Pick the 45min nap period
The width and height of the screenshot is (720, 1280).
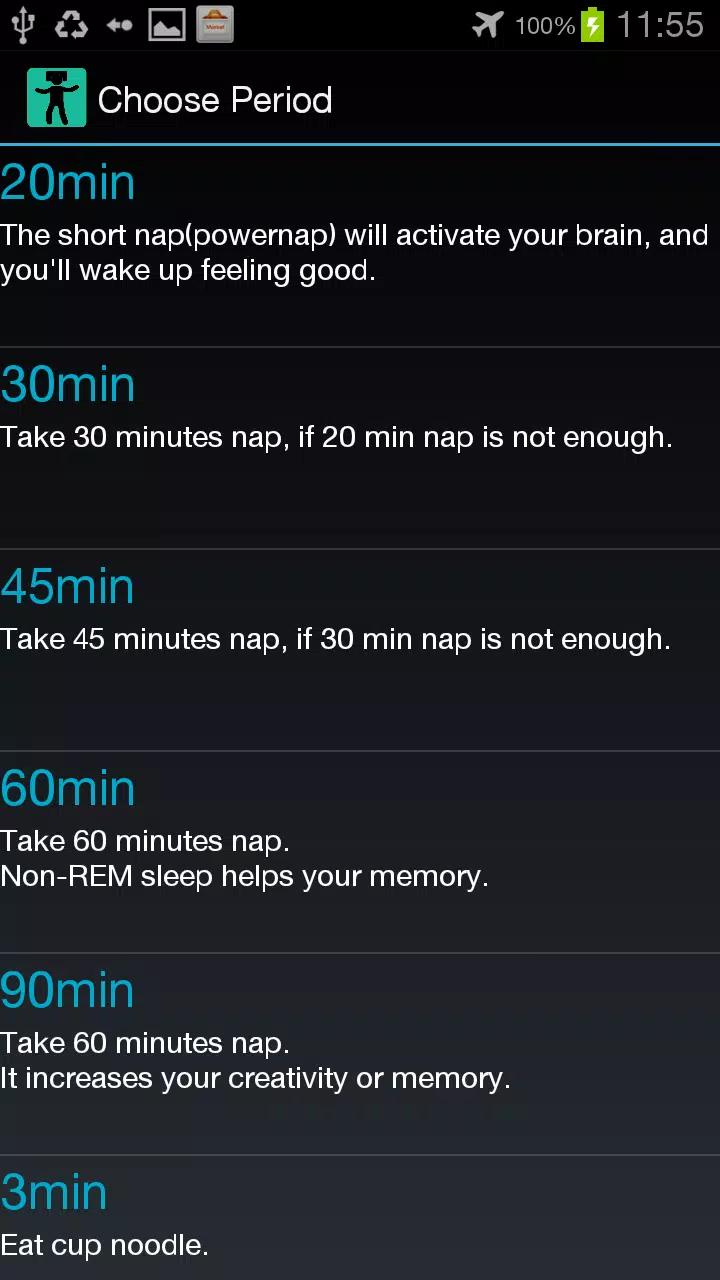pos(360,650)
